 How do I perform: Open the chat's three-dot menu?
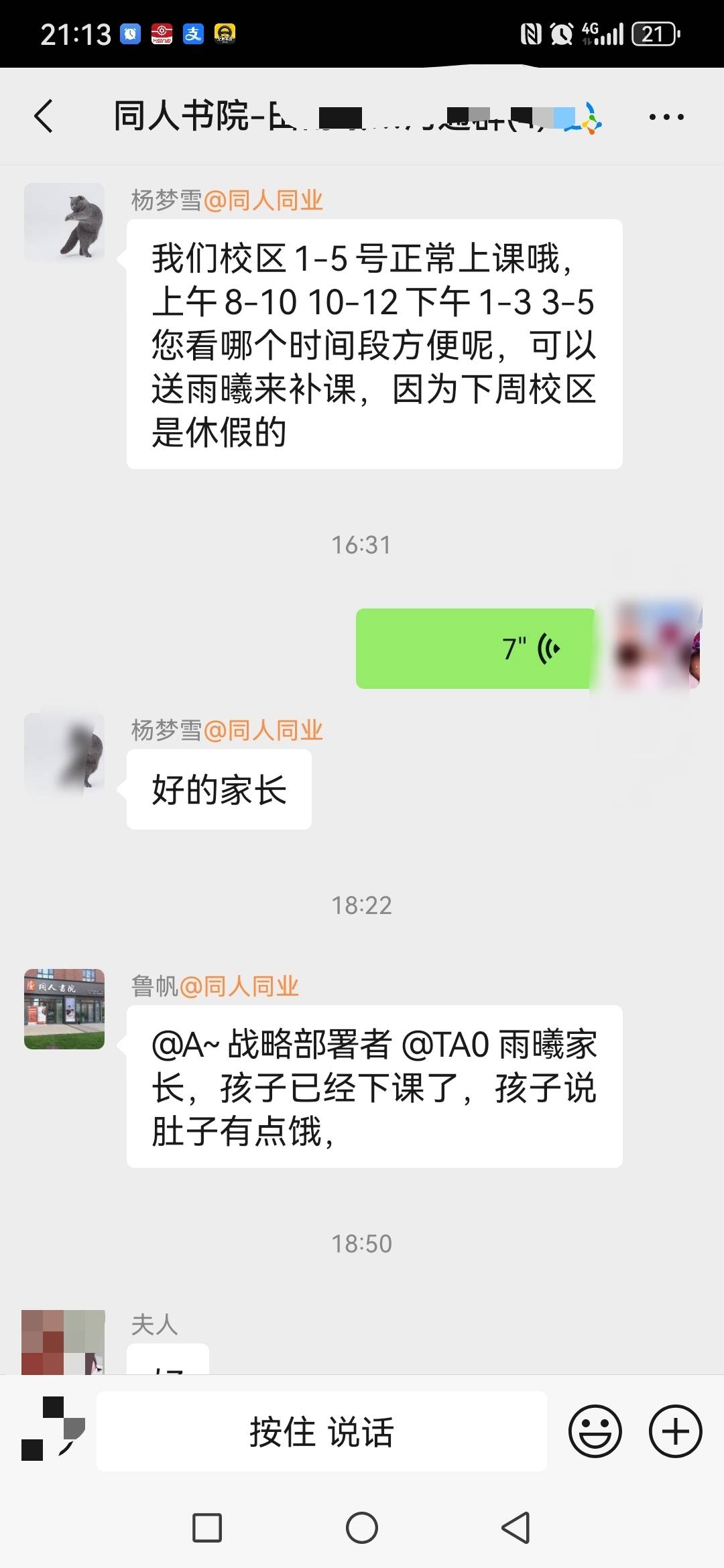[x=666, y=117]
